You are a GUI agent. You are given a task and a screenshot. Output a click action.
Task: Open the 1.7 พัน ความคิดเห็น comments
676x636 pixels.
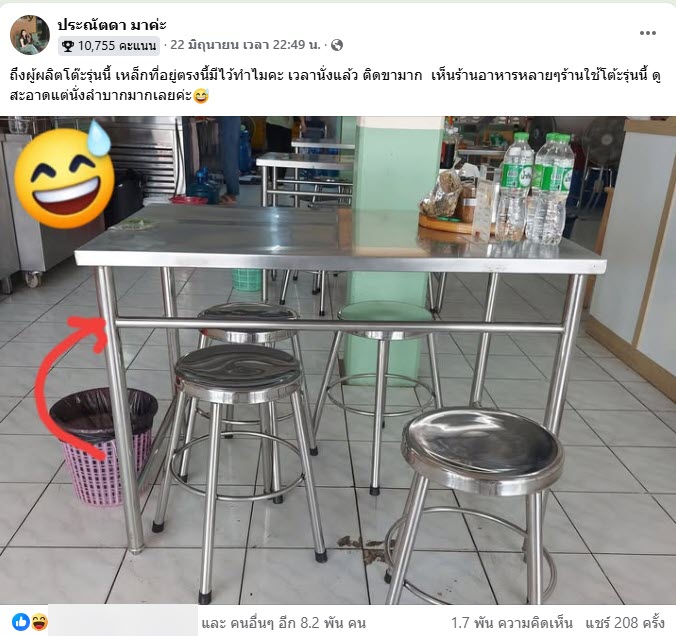(x=510, y=623)
